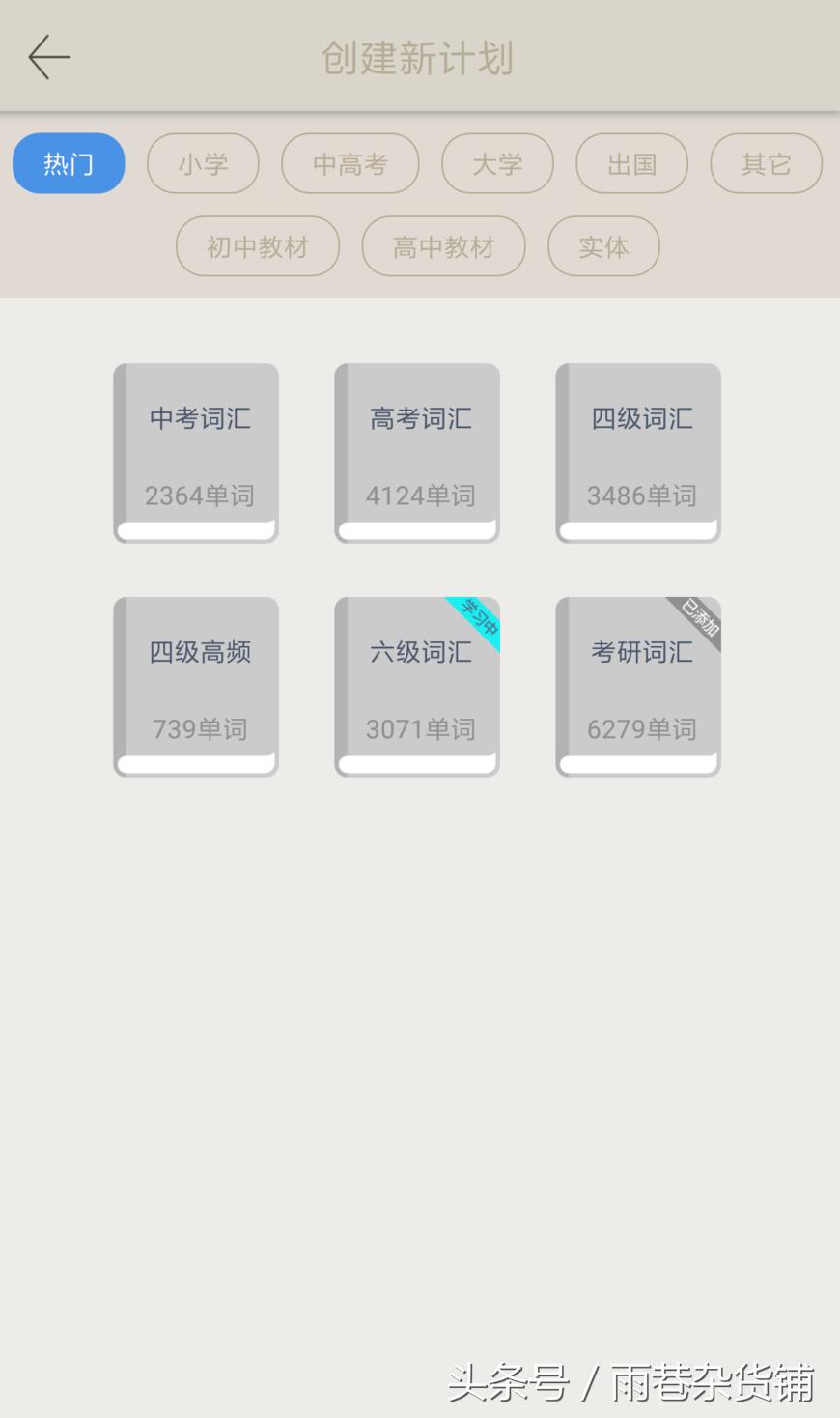
Task: Go back using the back arrow
Action: 48,56
